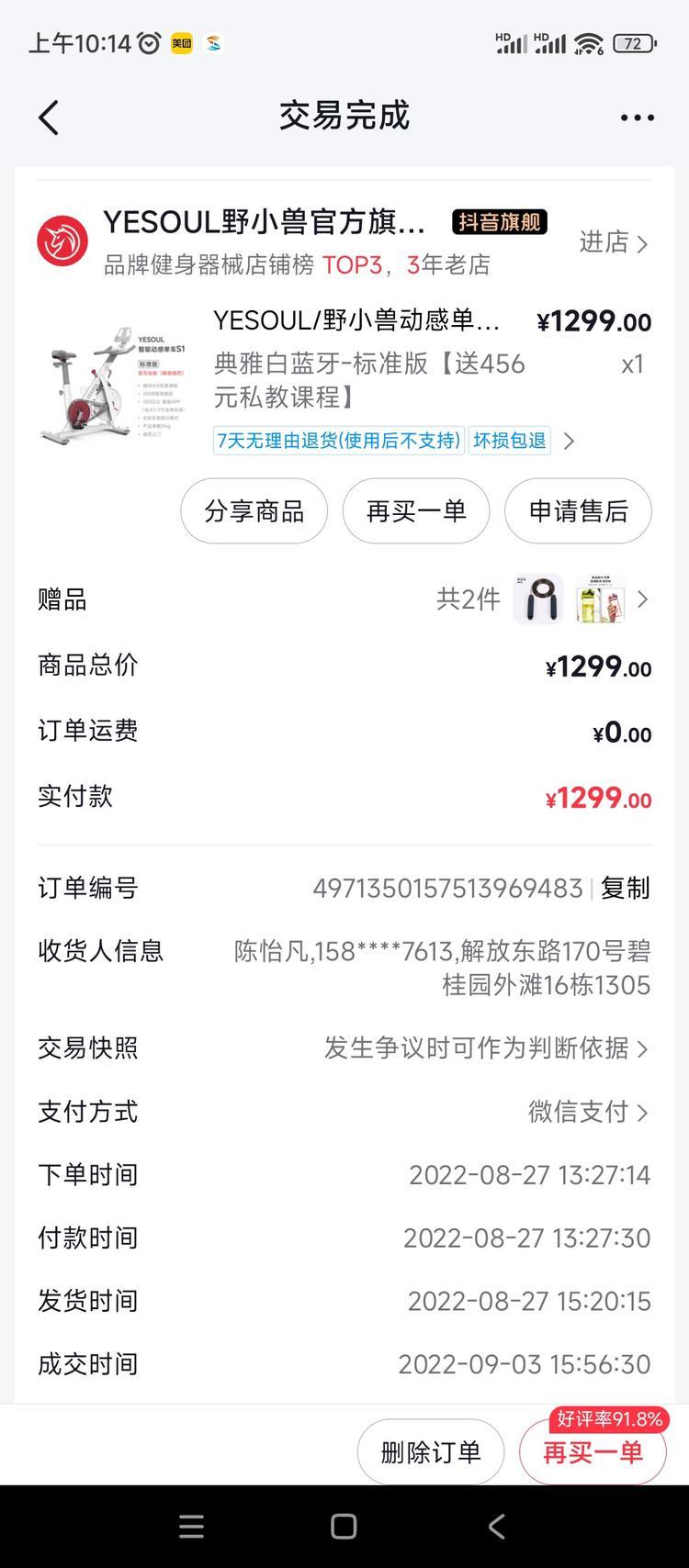Tap the system home button
The width and height of the screenshot is (689, 1568).
(x=344, y=1526)
